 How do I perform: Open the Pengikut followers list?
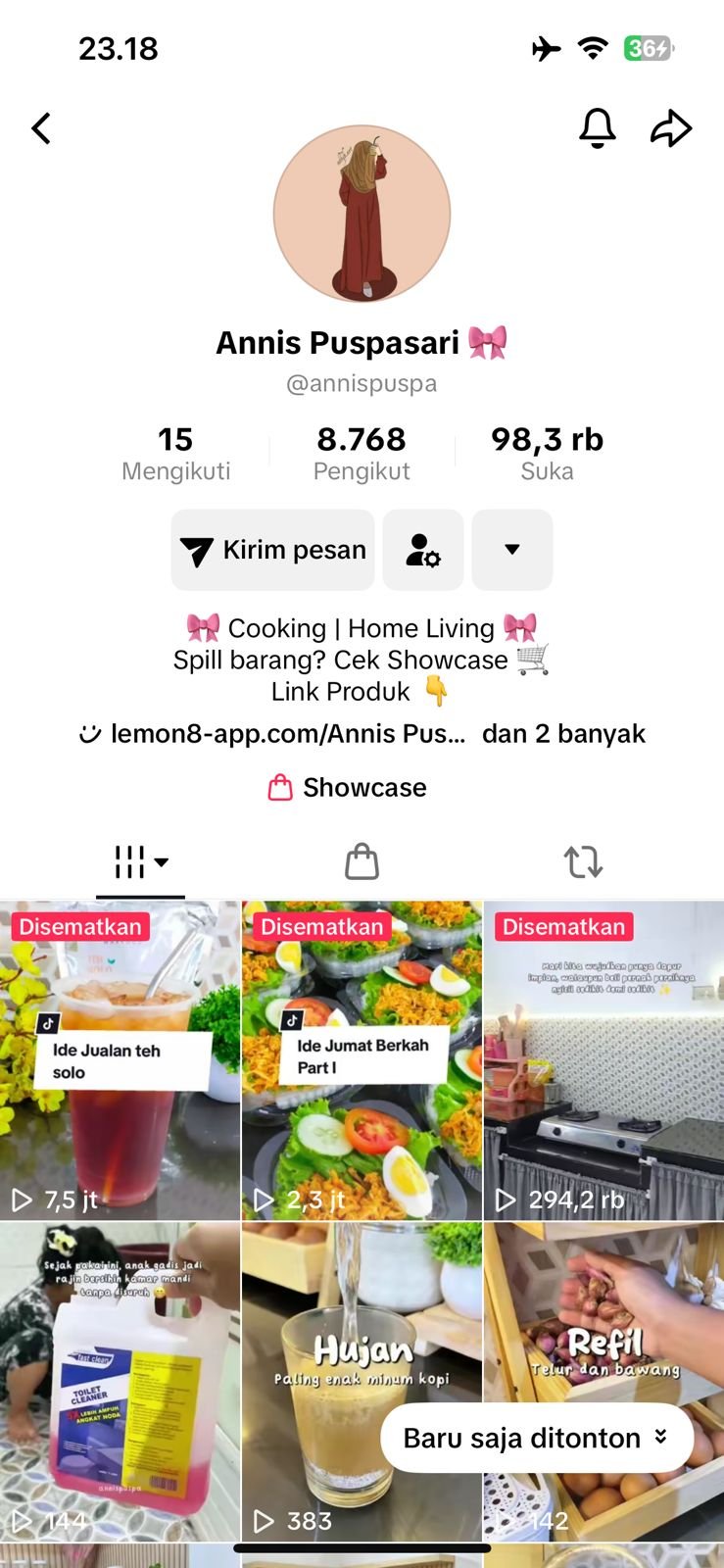point(362,454)
